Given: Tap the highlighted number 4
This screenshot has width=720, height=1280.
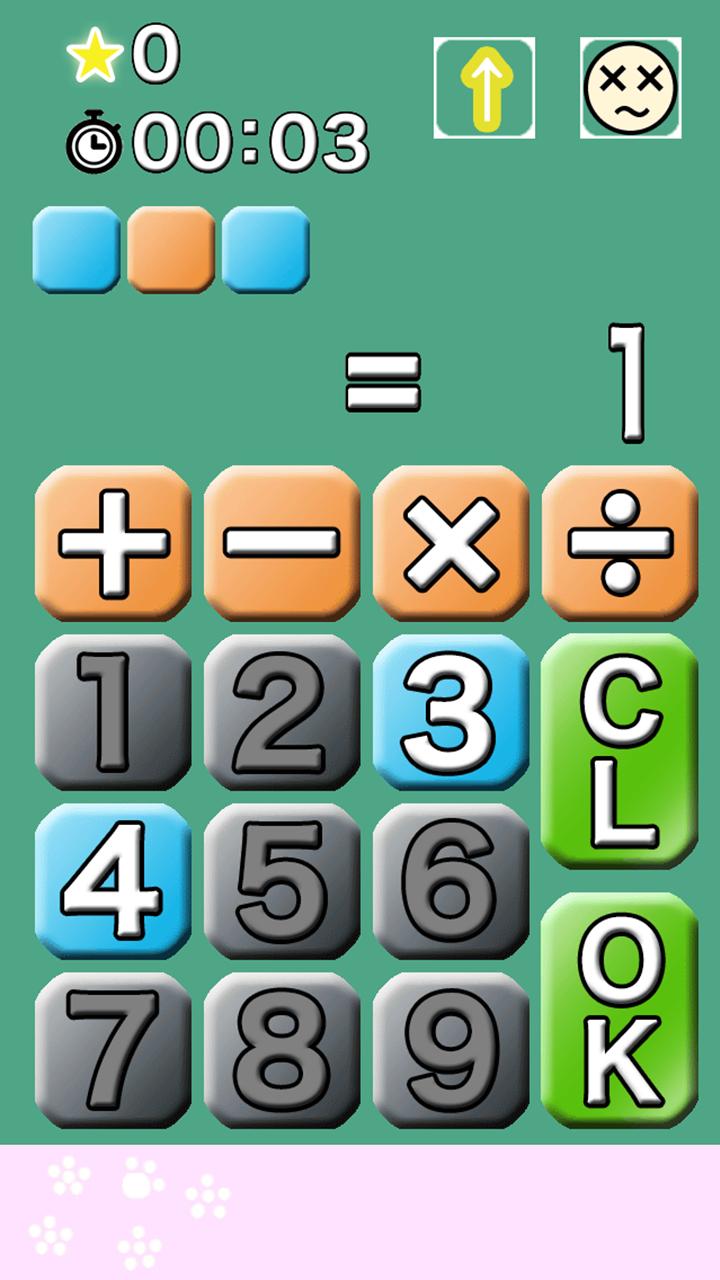Looking at the screenshot, I should (113, 881).
